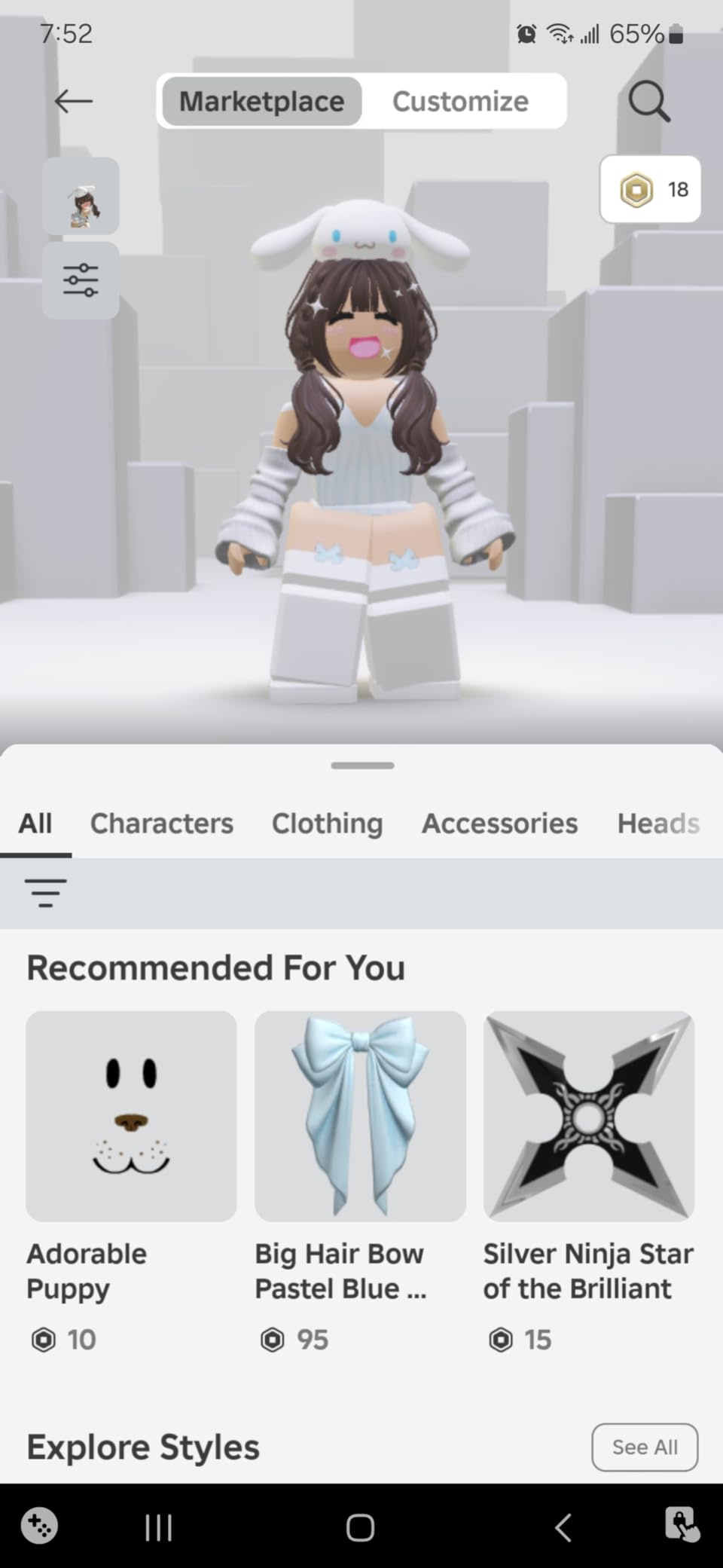Open search in the Marketplace

point(648,102)
